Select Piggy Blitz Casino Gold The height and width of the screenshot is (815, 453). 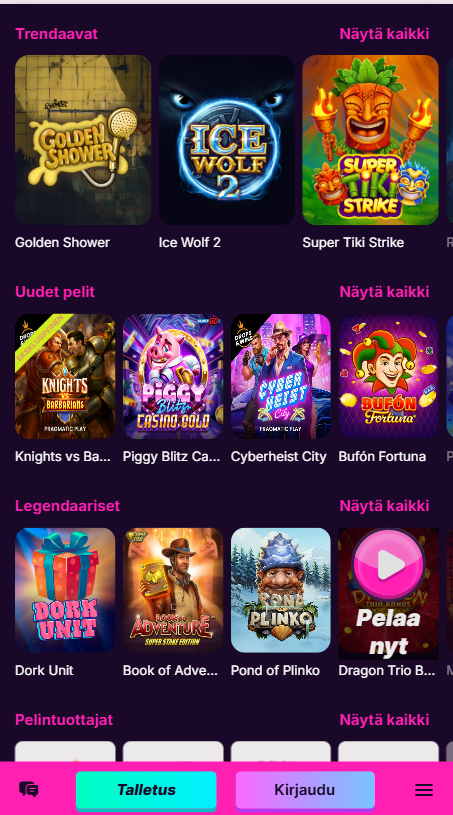(173, 376)
